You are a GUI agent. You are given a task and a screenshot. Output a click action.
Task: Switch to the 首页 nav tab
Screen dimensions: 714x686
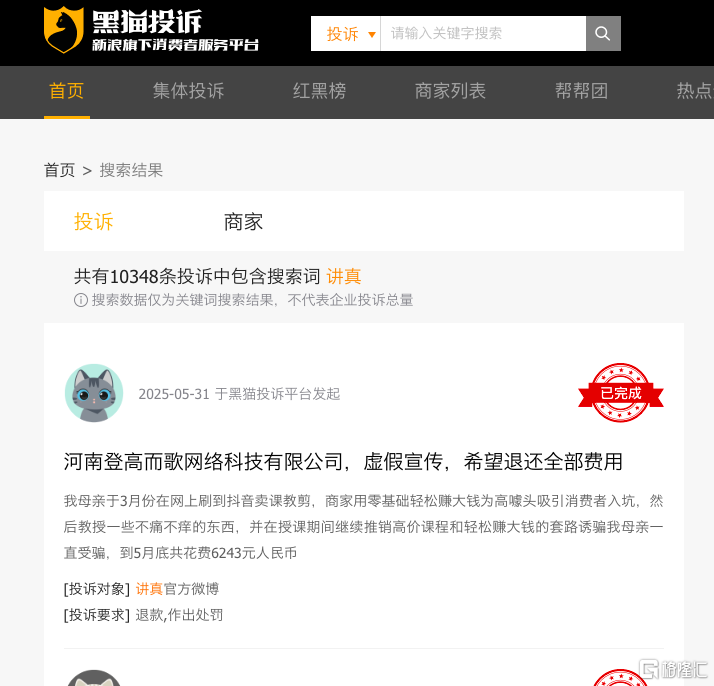coord(66,91)
